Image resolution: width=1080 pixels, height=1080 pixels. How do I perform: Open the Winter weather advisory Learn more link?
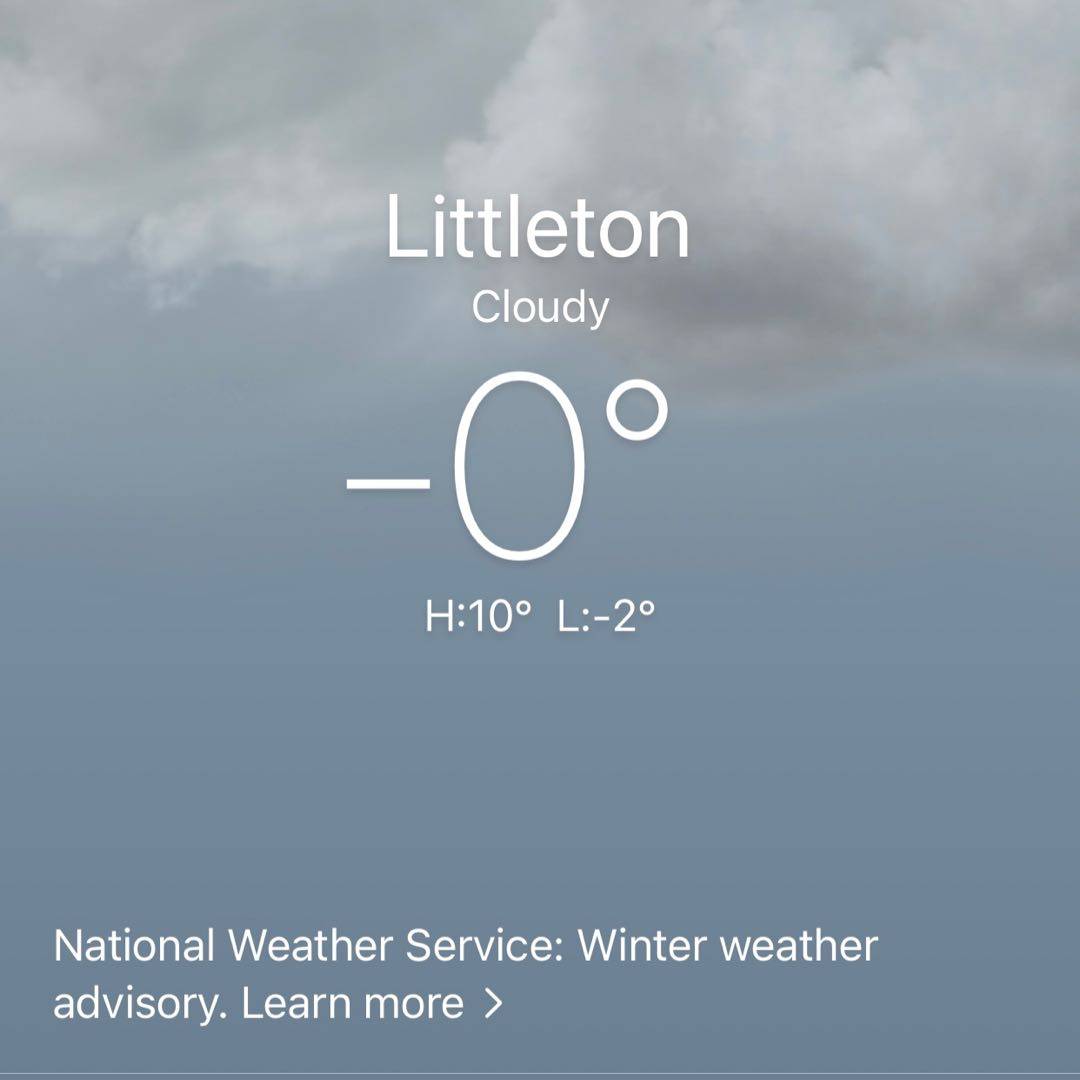[370, 1003]
